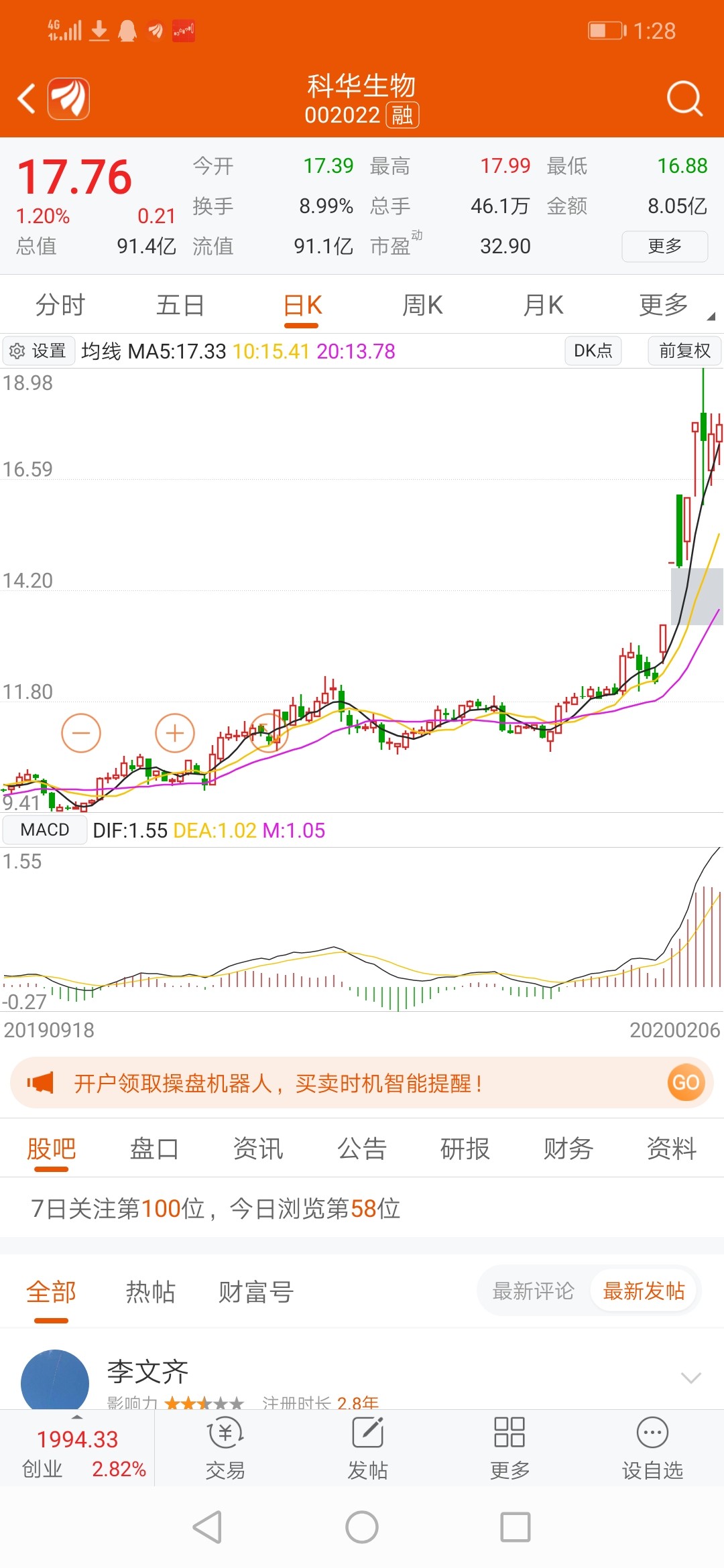Tap the app logo in the header
This screenshot has width=724, height=1568.
click(x=68, y=98)
